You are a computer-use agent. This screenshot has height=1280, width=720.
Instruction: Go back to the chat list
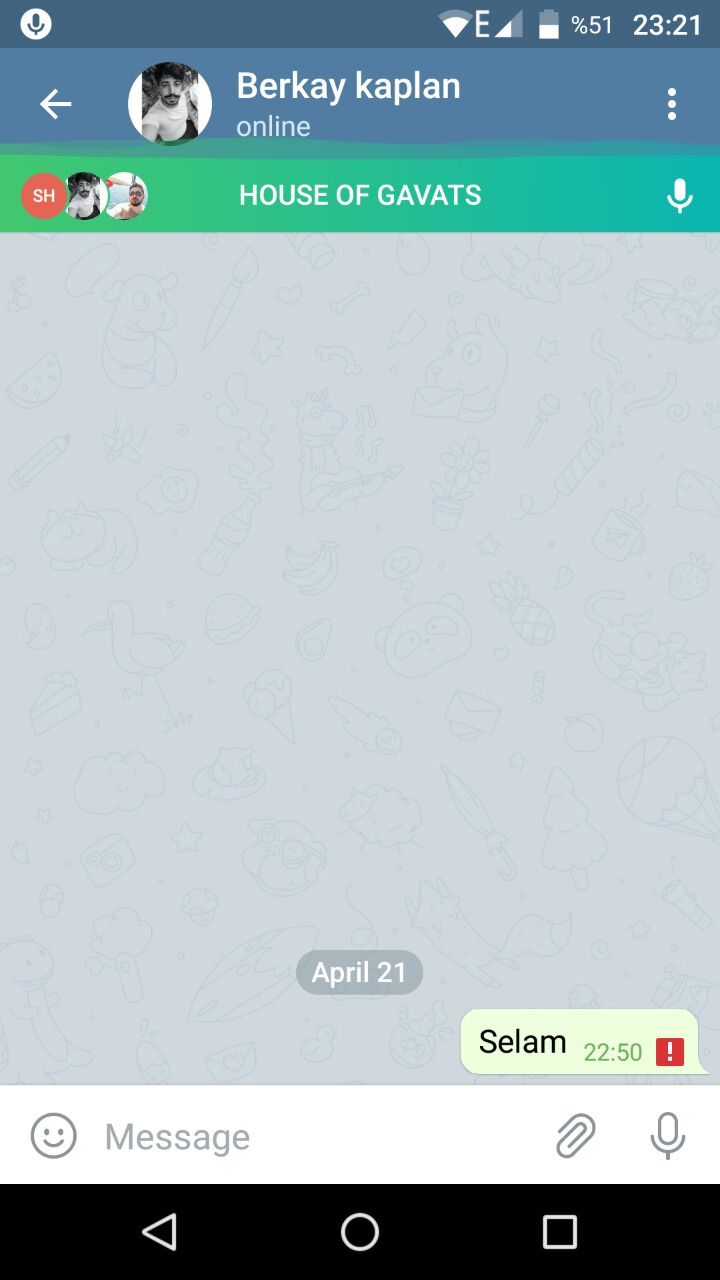(x=56, y=104)
